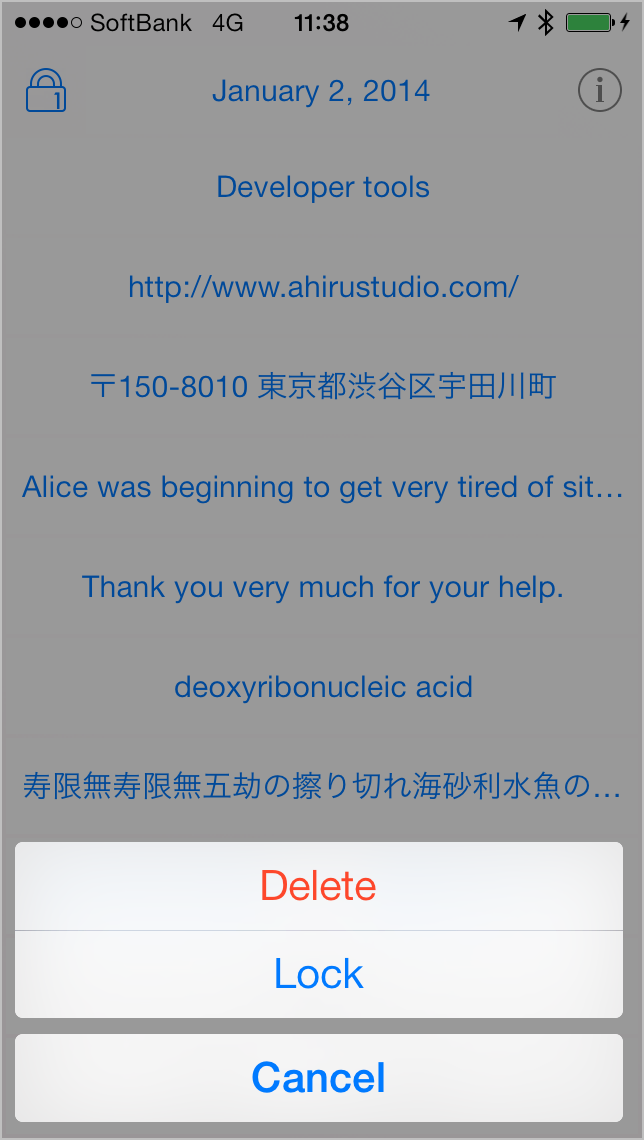The width and height of the screenshot is (644, 1140).
Task: Cancel the action sheet
Action: coord(318,1077)
